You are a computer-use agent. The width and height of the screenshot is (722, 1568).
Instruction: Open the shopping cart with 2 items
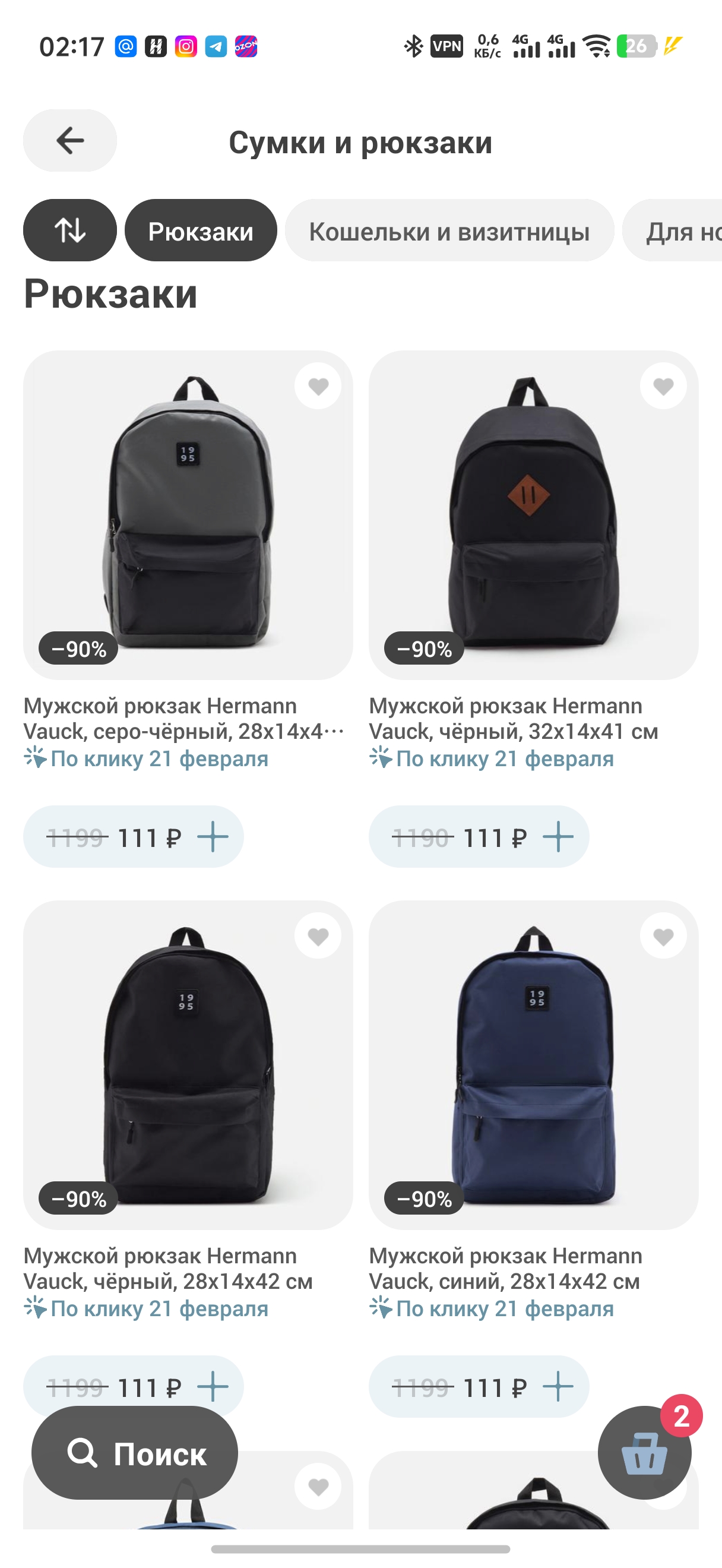point(644,1453)
